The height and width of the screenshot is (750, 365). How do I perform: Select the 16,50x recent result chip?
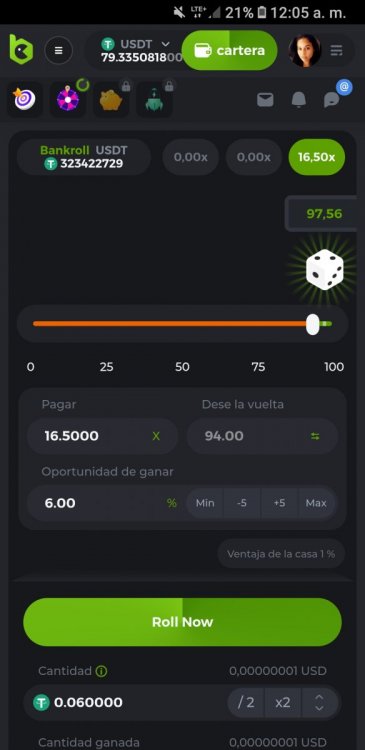(x=317, y=157)
